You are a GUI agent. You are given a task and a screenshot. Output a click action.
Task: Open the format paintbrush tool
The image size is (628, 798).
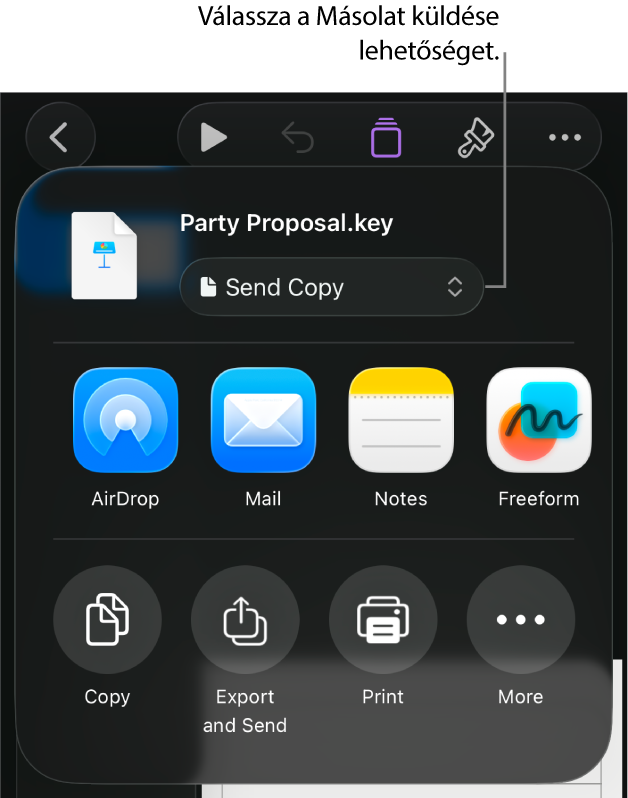click(475, 137)
